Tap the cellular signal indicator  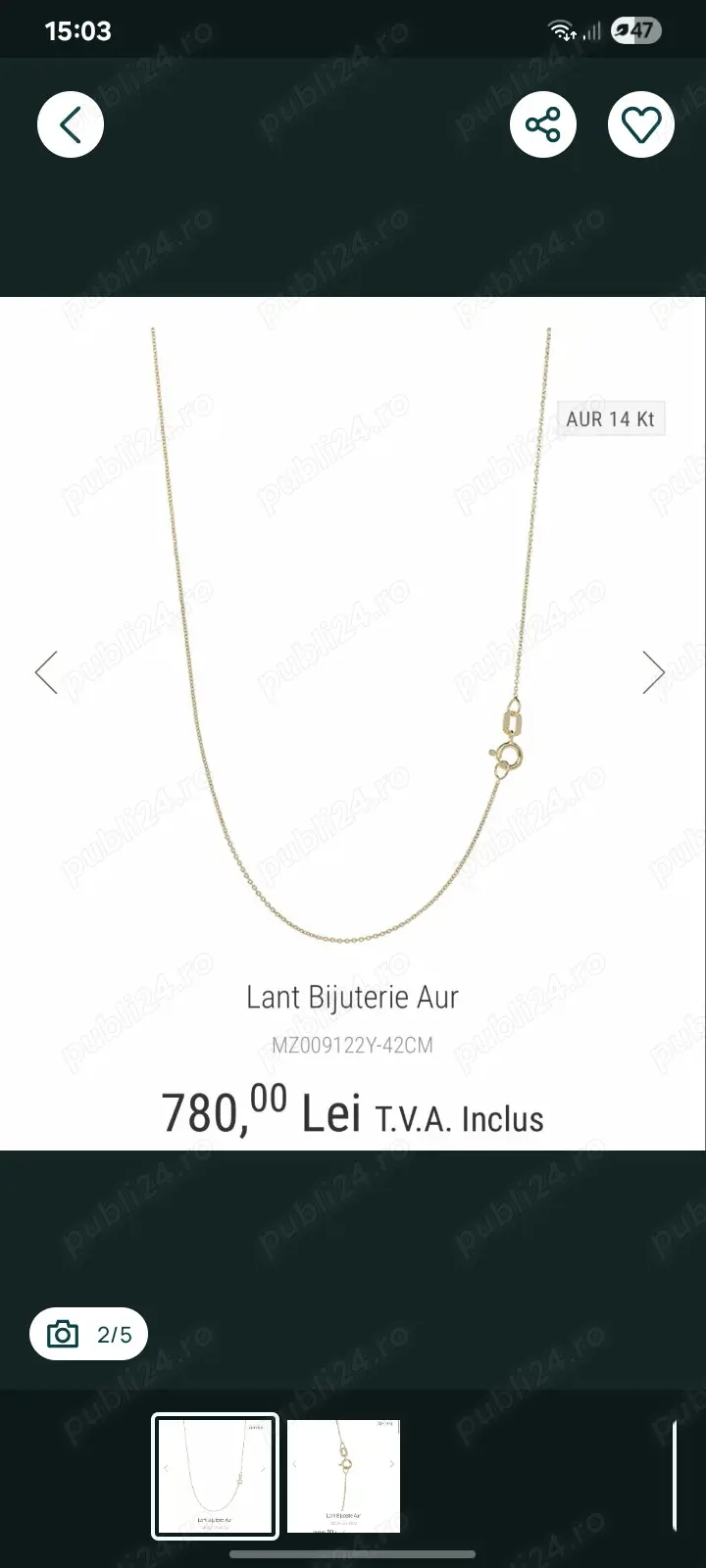(589, 29)
